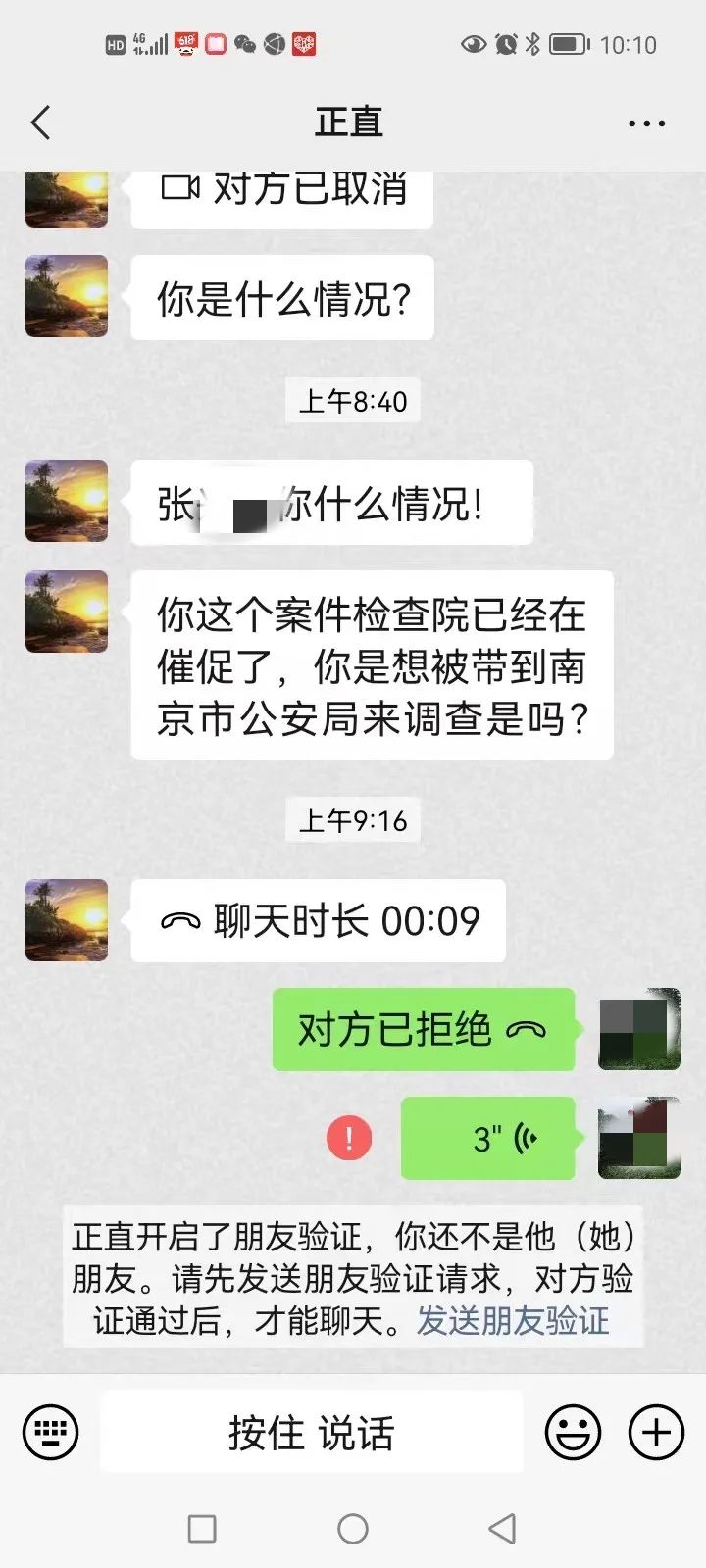
Task: Hold the 按住 说话 voice button
Action: point(311,1433)
